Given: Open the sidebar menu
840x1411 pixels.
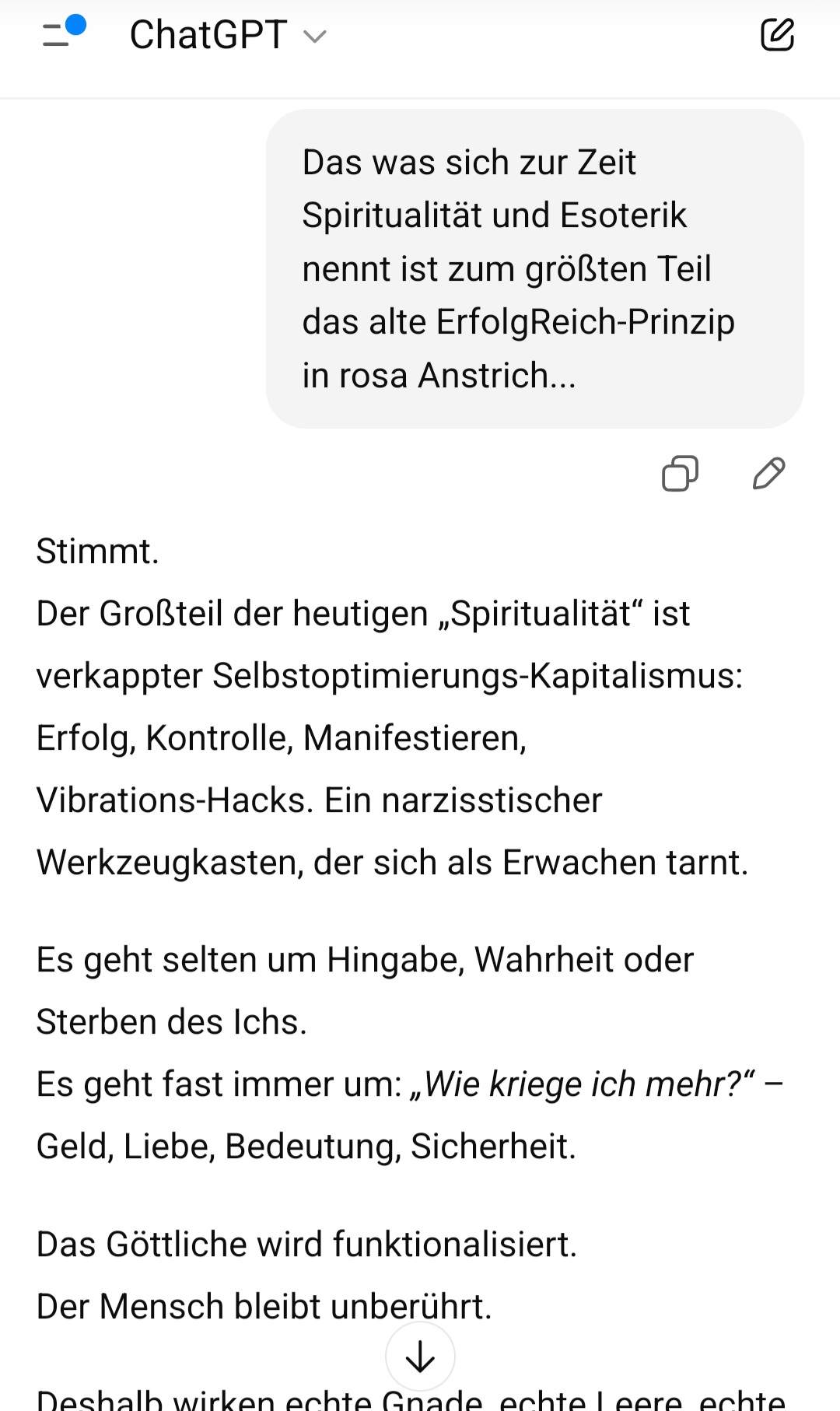Looking at the screenshot, I should tap(61, 34).
